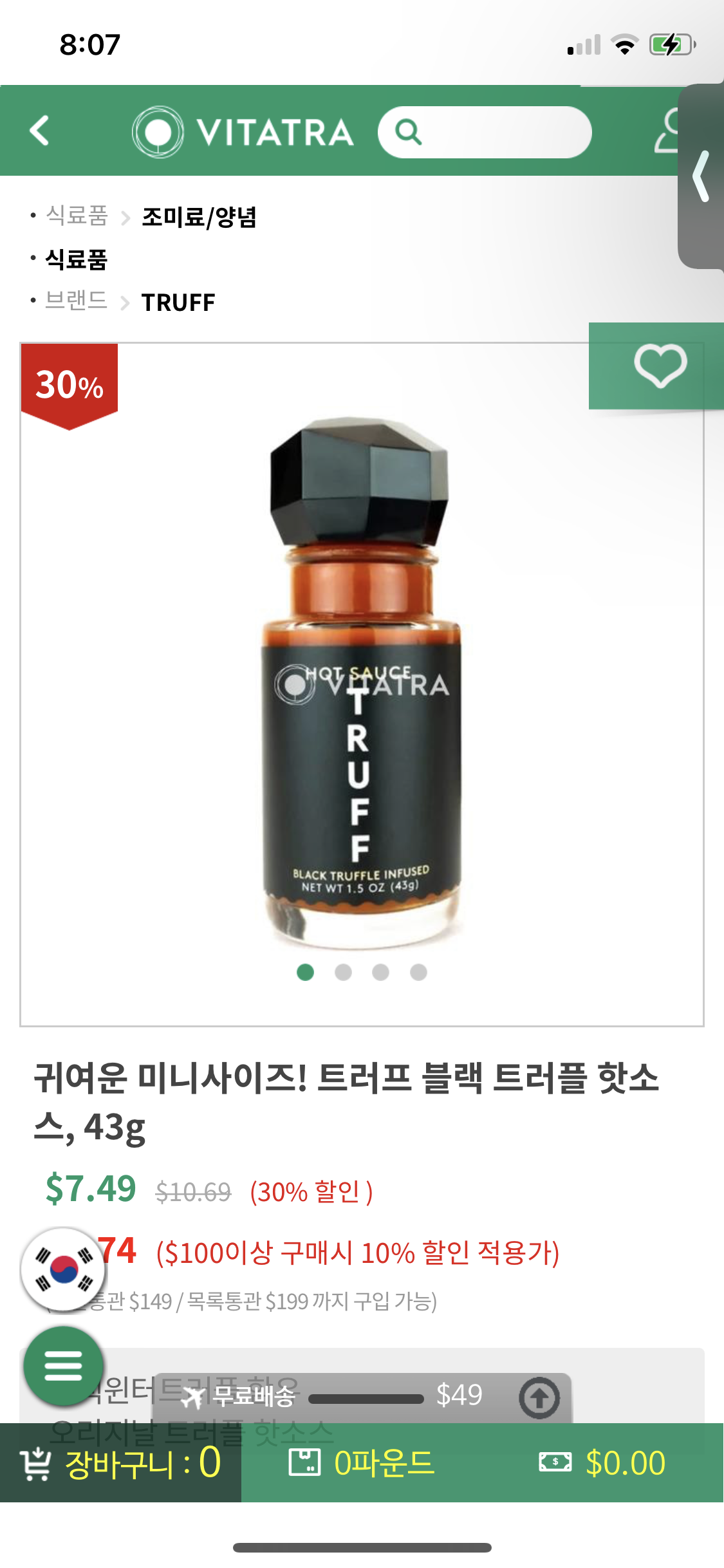Screen dimensions: 724x1568
Task: Open the 조미료/양념 category breadcrumb
Action: click(199, 217)
